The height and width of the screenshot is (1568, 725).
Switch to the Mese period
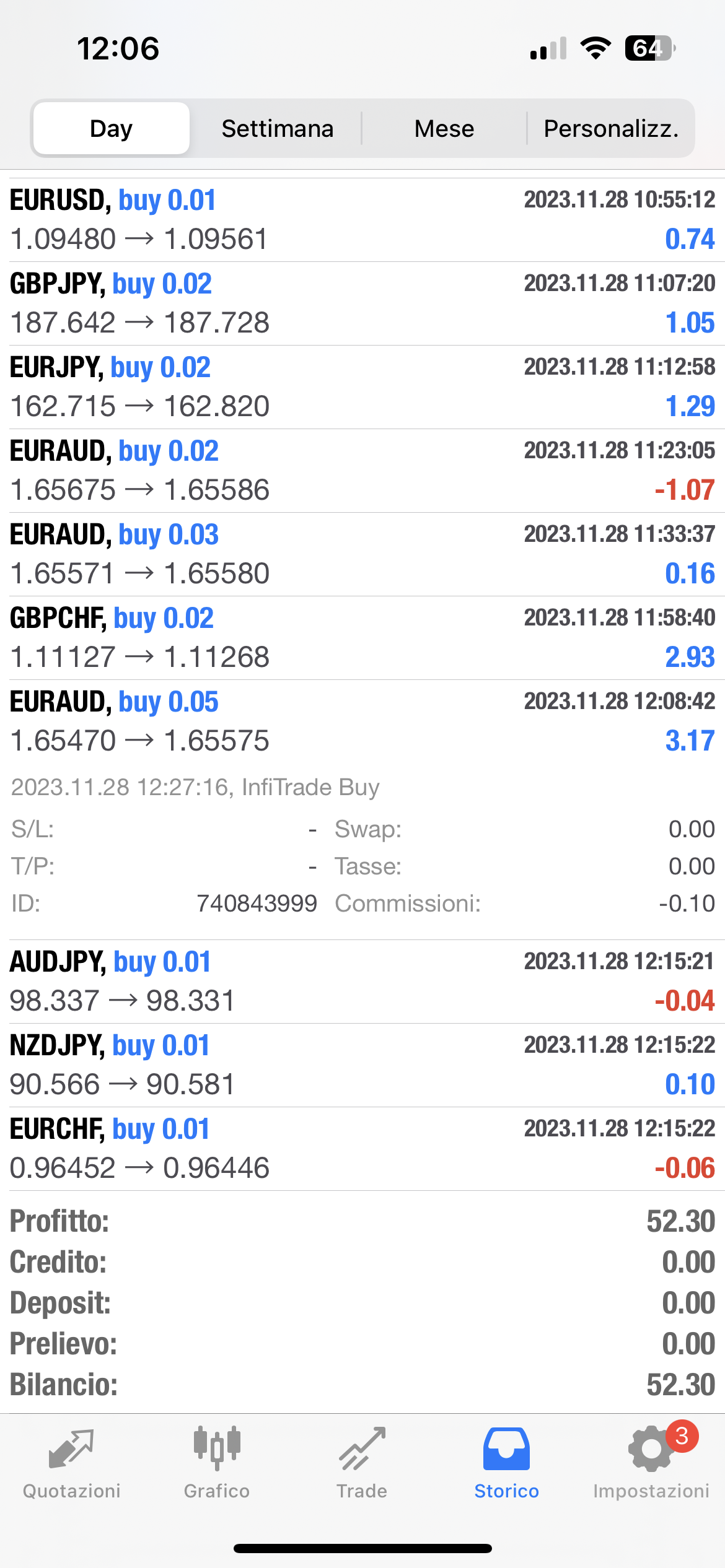click(x=444, y=128)
